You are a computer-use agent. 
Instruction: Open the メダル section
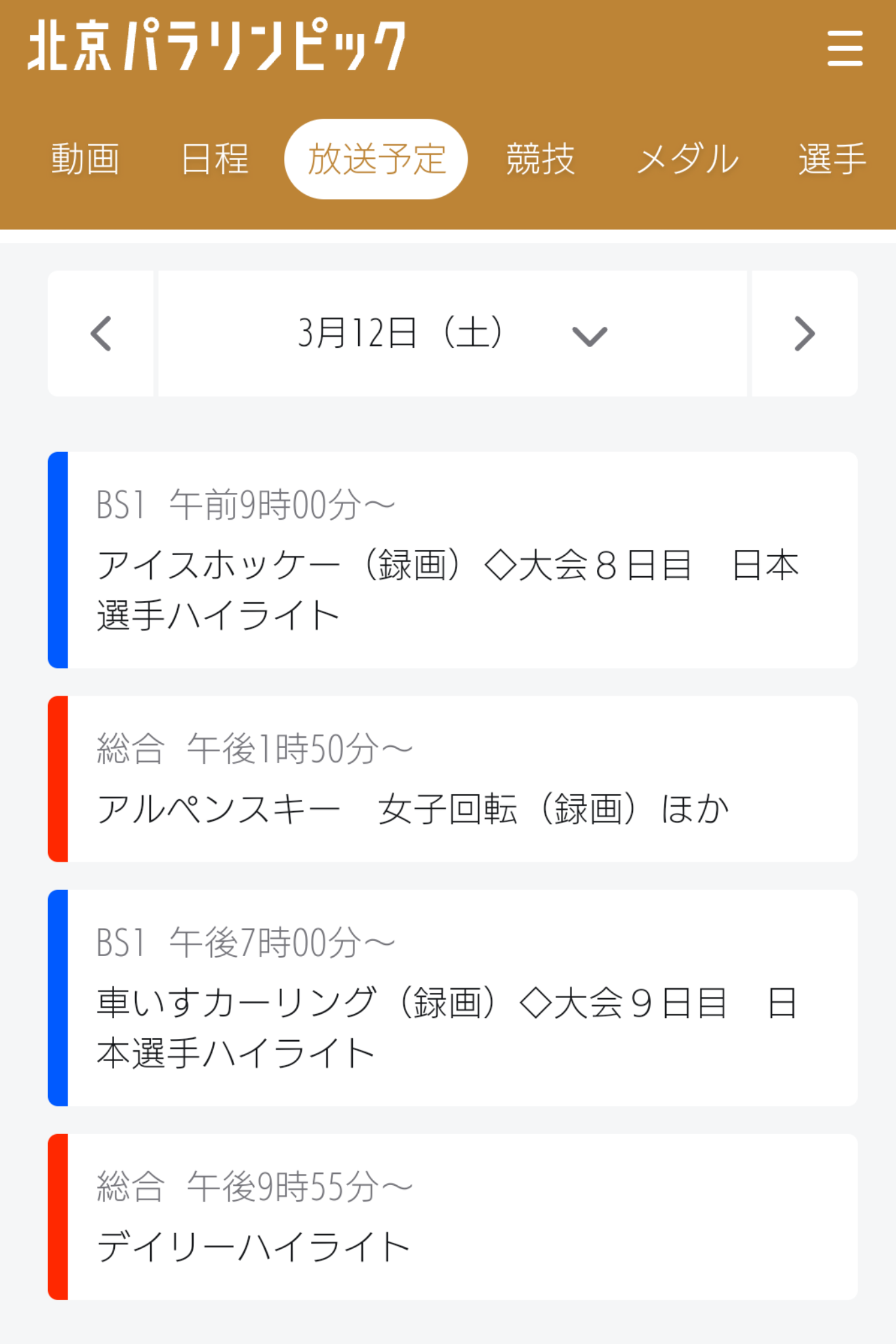click(x=687, y=157)
